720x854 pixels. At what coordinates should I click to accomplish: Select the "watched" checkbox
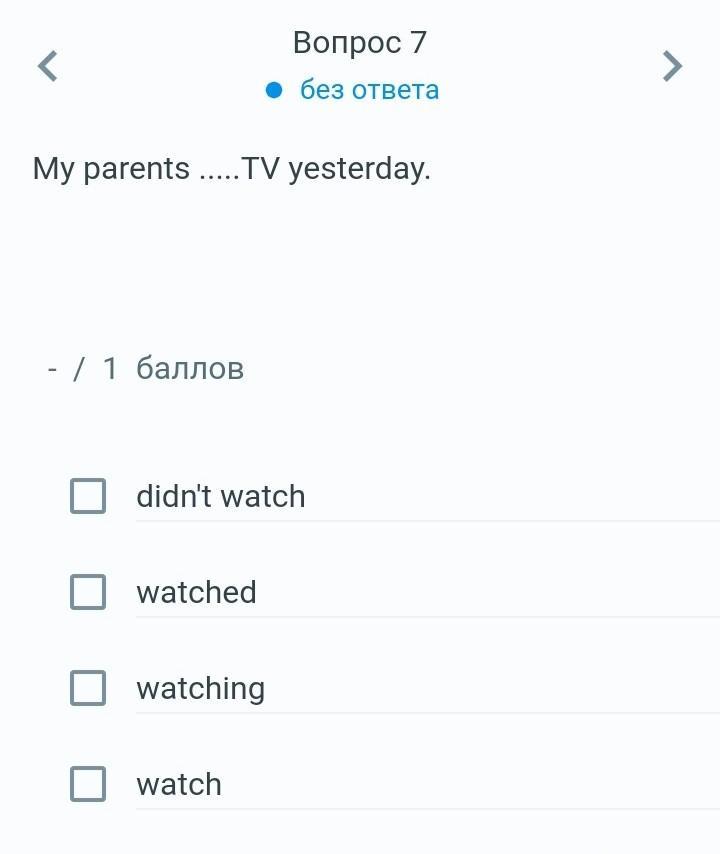click(x=88, y=592)
